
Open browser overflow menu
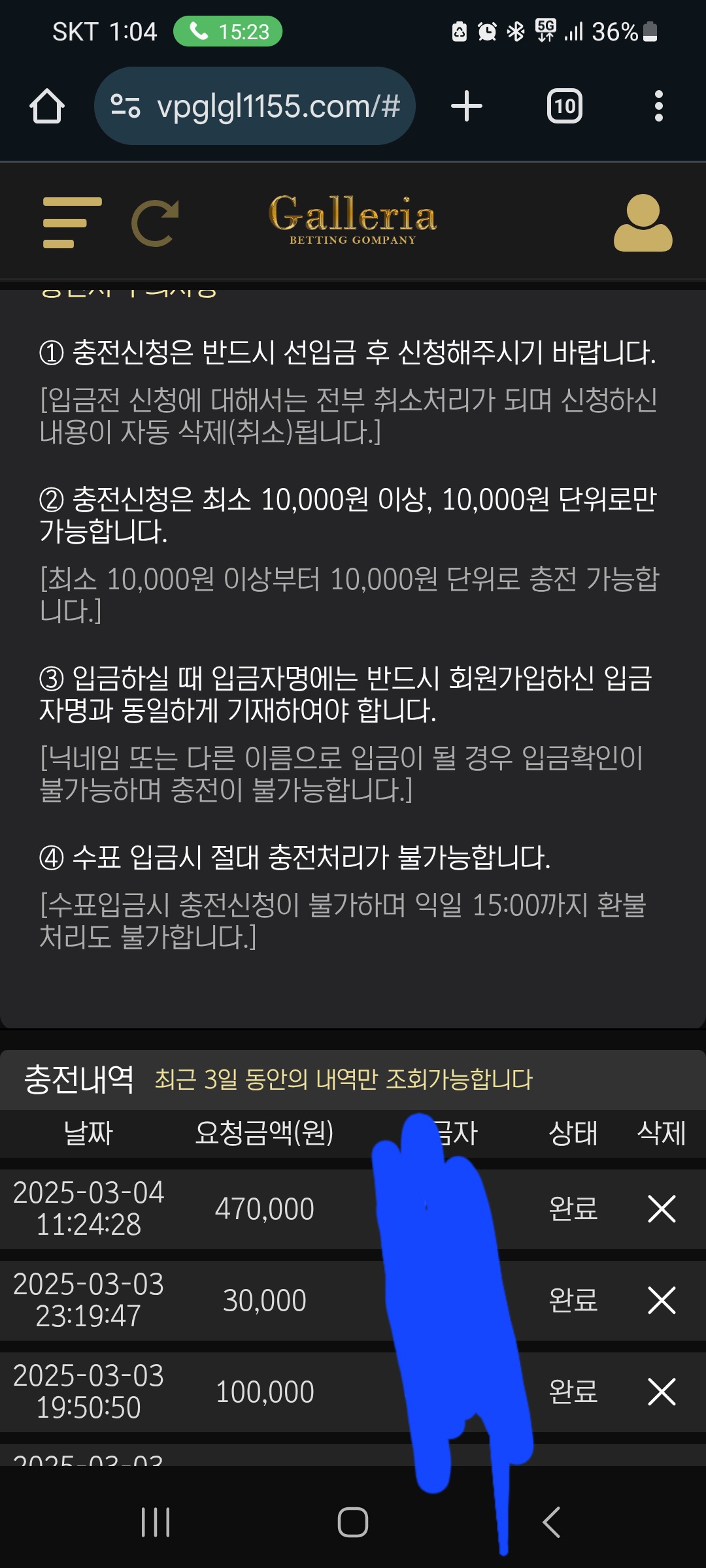[658, 106]
